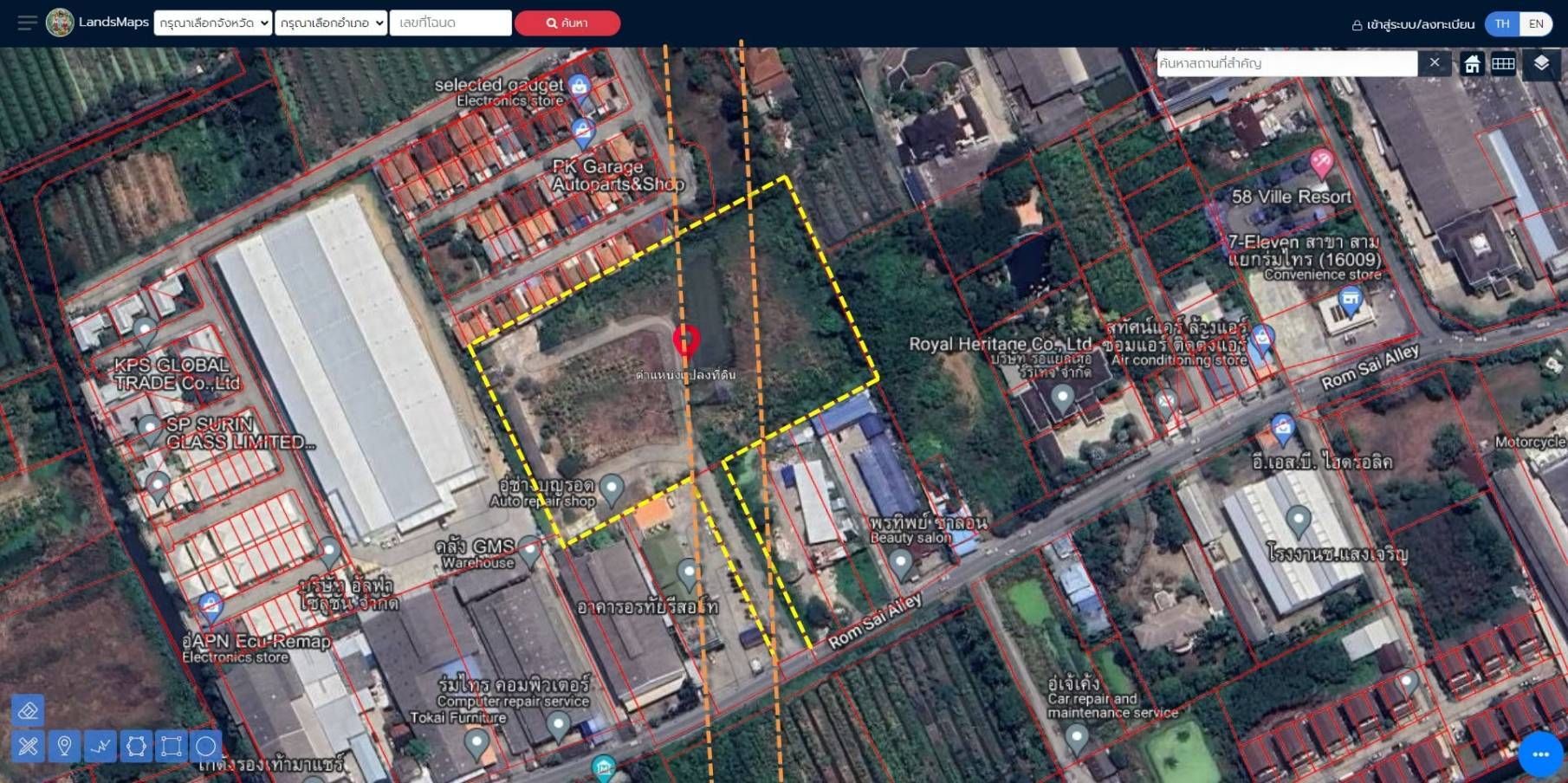Open the hamburger menu

click(27, 23)
